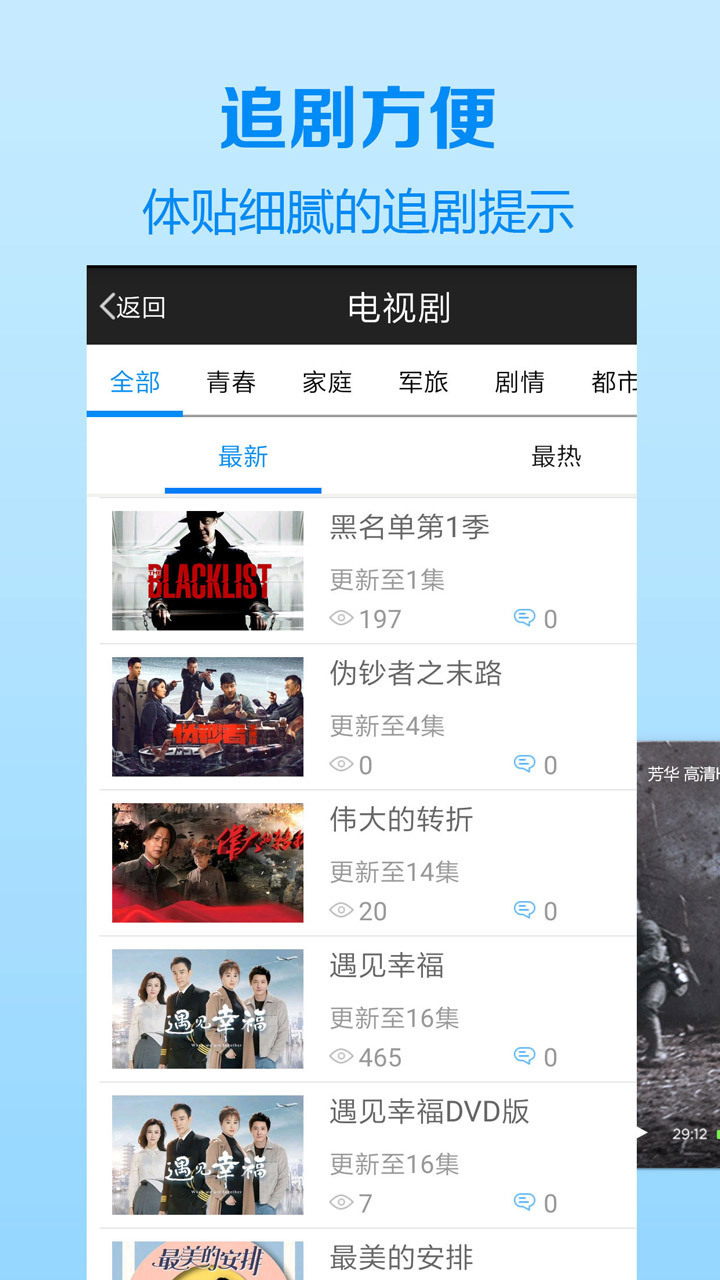Open comments via bubble icon for 黑名单第1季
The height and width of the screenshot is (1280, 720).
525,618
